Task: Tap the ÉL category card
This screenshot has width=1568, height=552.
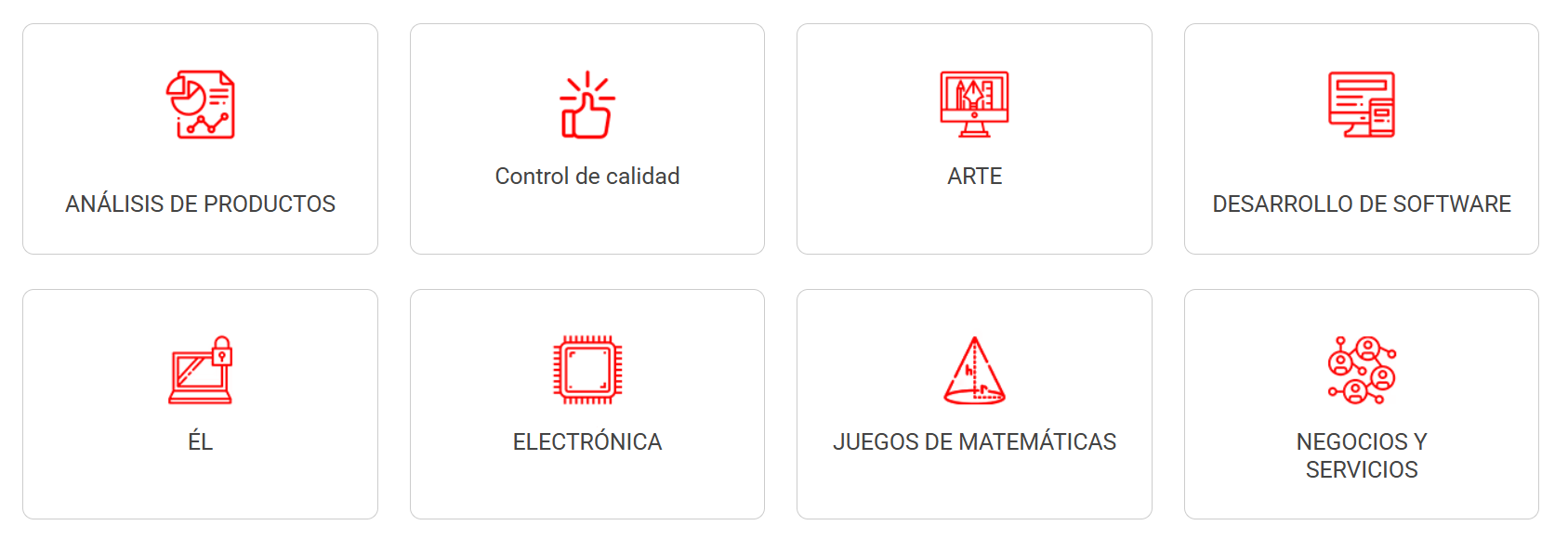Action: 200,404
